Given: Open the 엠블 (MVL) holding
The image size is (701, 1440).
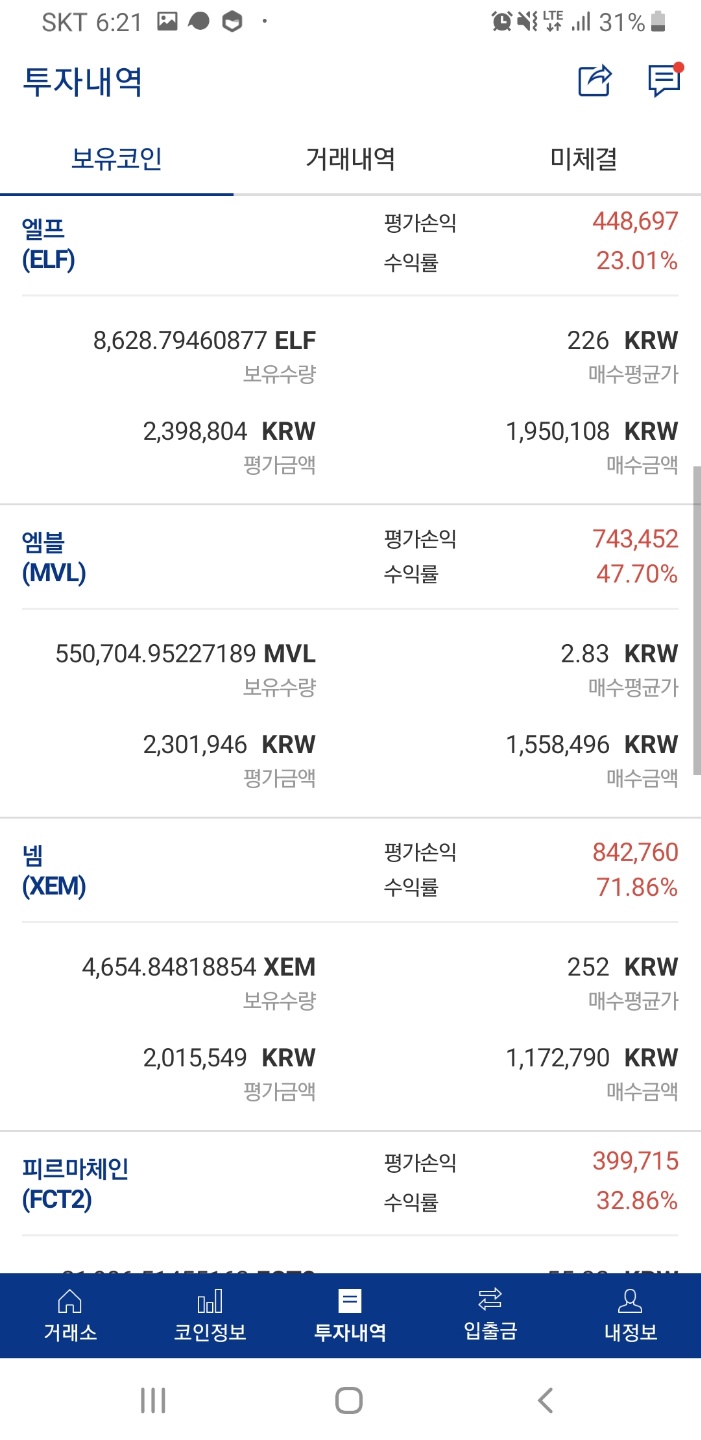Looking at the screenshot, I should click(54, 557).
